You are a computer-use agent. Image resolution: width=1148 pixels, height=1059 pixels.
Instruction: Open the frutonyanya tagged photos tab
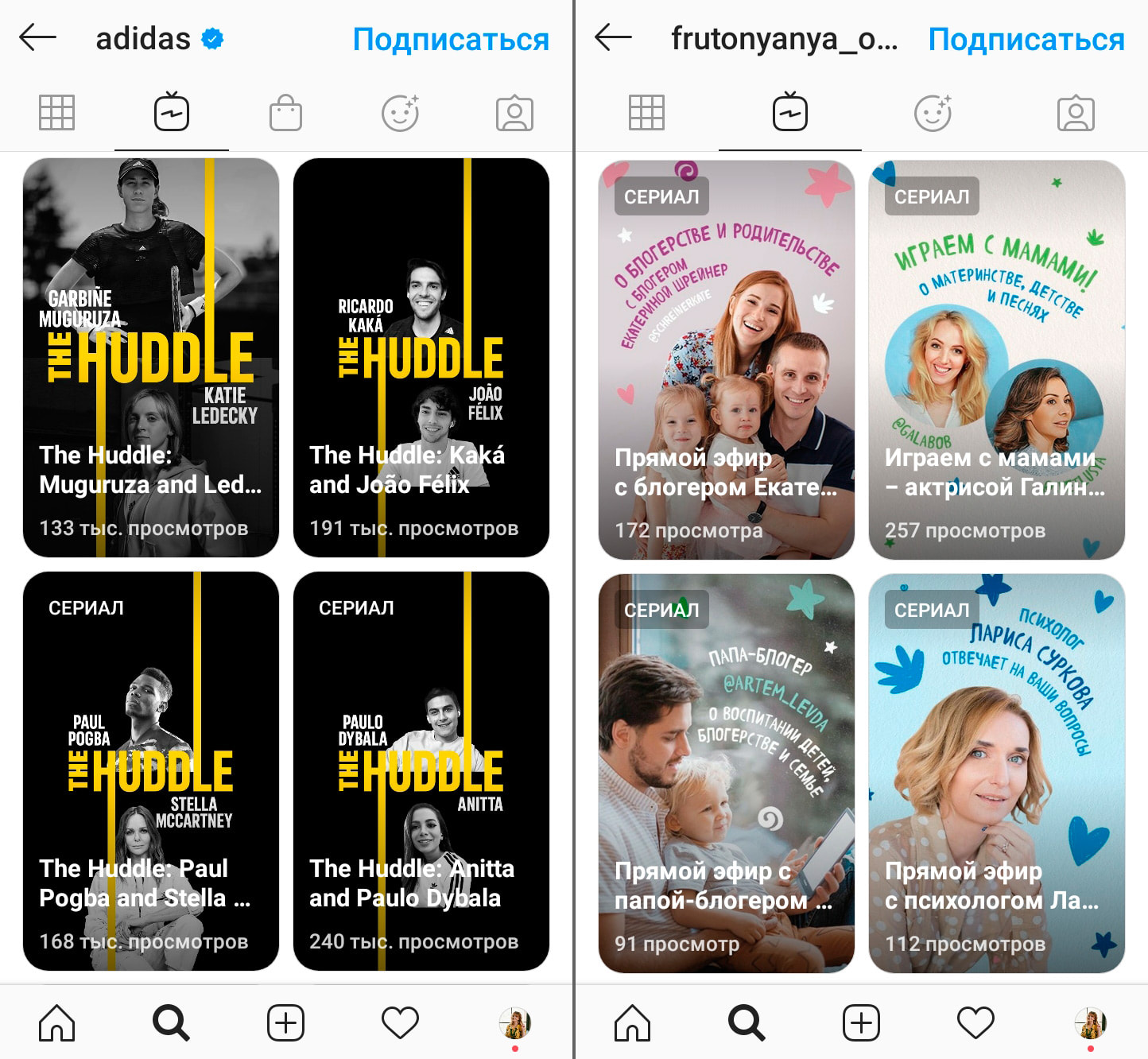tap(1076, 113)
